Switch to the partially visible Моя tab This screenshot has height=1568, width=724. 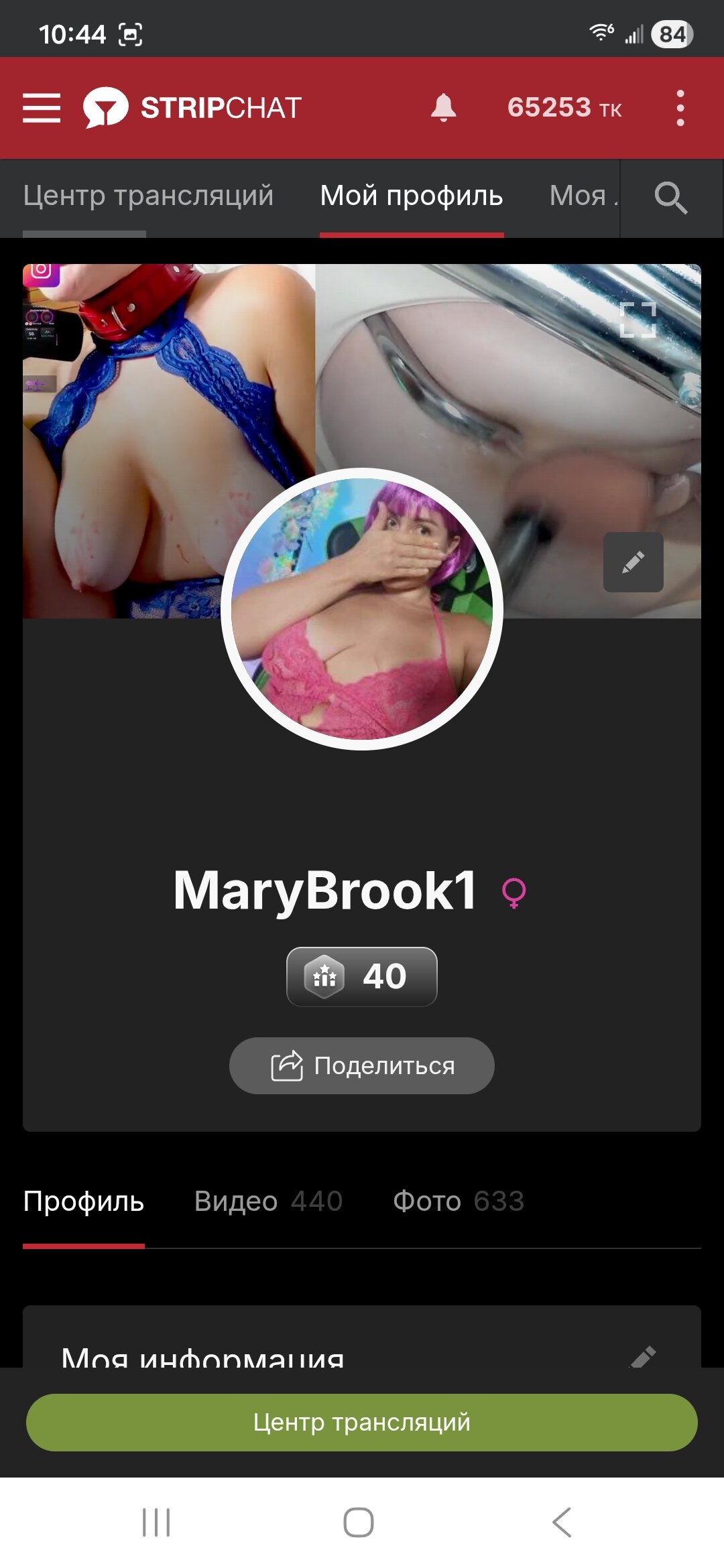point(581,196)
